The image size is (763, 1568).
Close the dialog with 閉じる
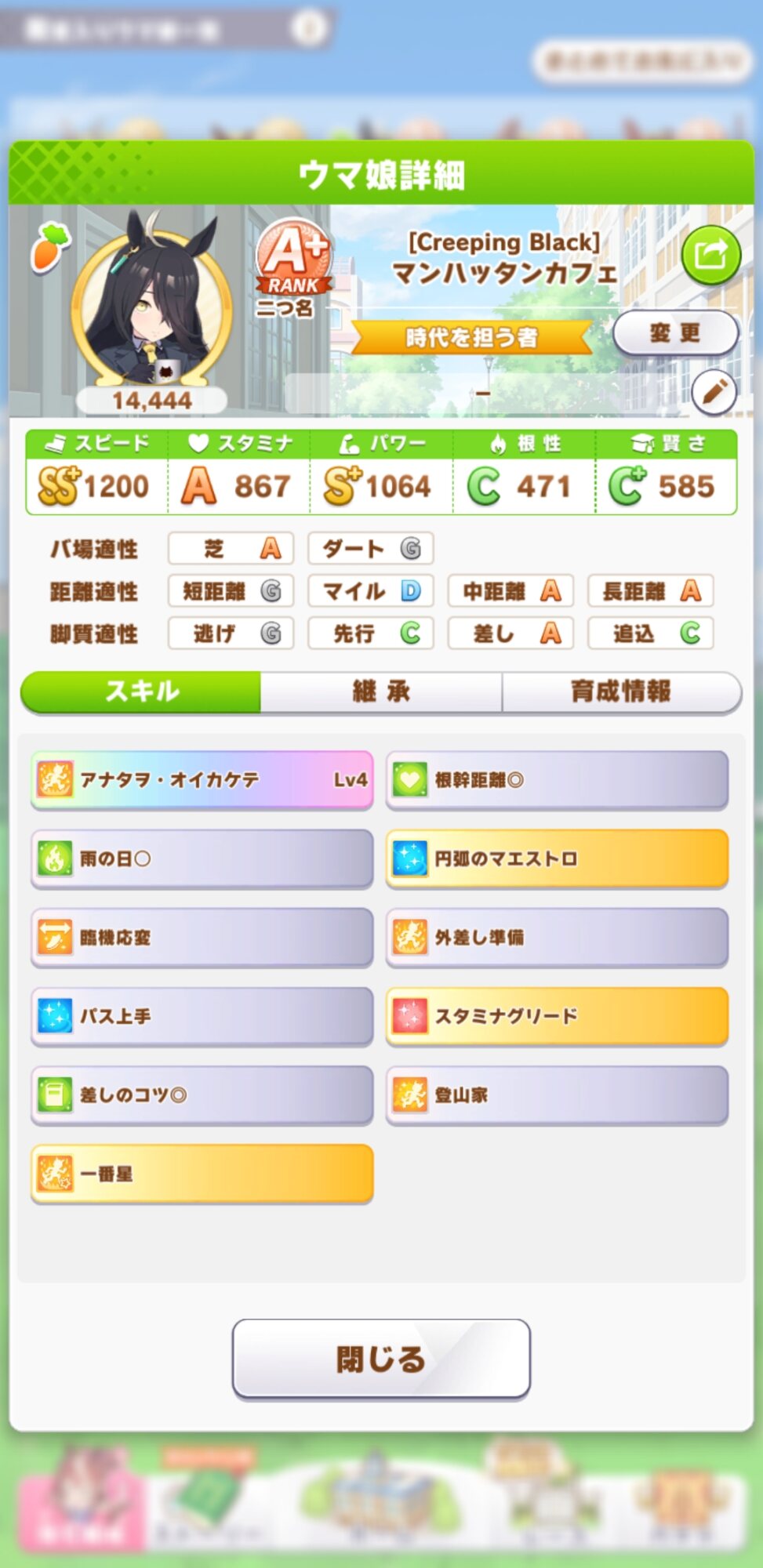[381, 1359]
